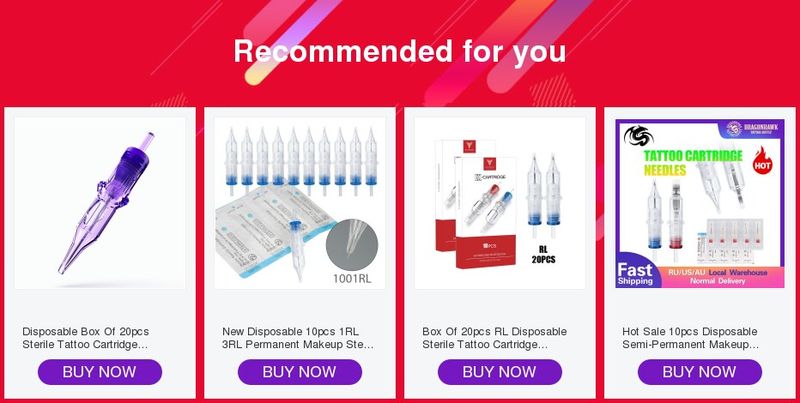800x403 pixels.
Task: Buy the Box Of 20pcs RL Disposable
Action: pyautogui.click(x=499, y=372)
